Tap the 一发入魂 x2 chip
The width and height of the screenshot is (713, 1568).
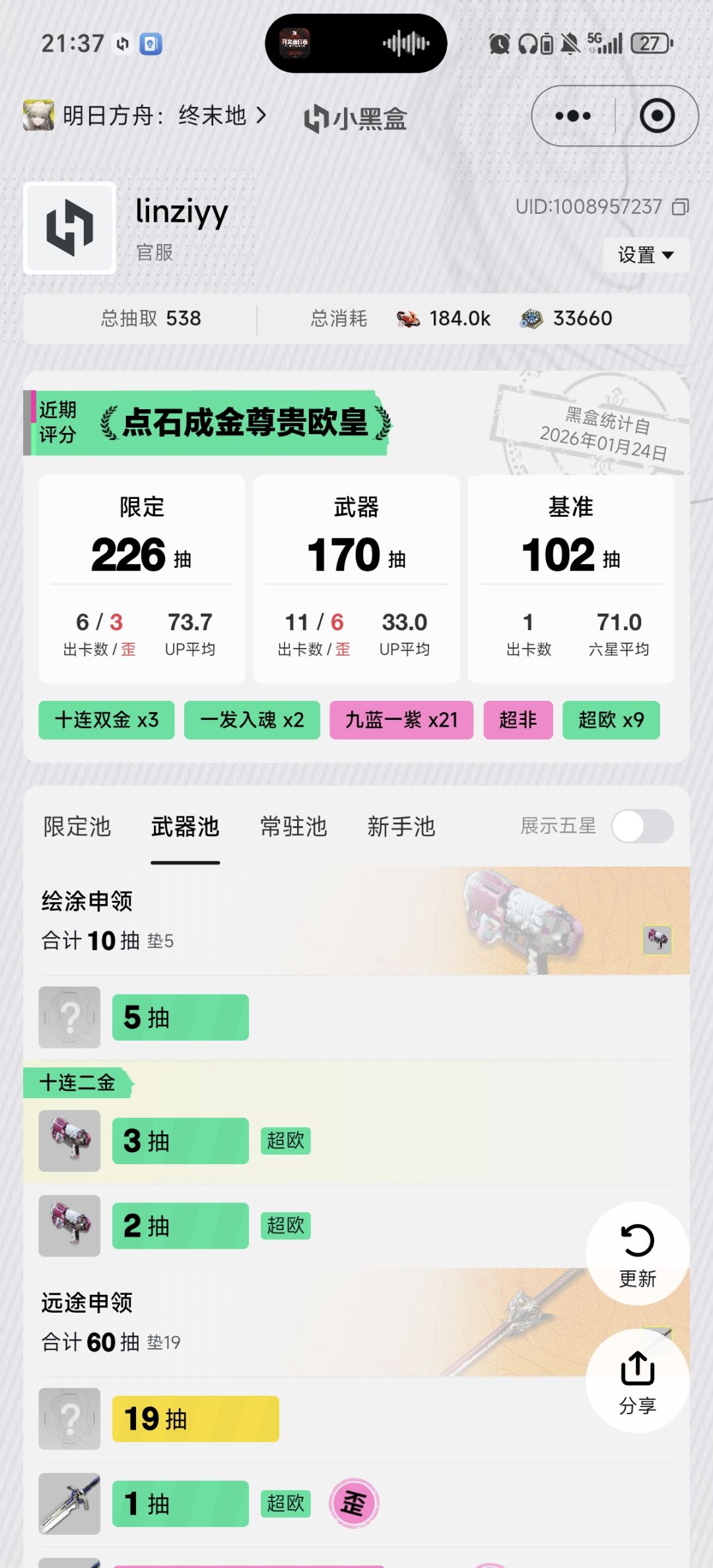click(x=252, y=720)
